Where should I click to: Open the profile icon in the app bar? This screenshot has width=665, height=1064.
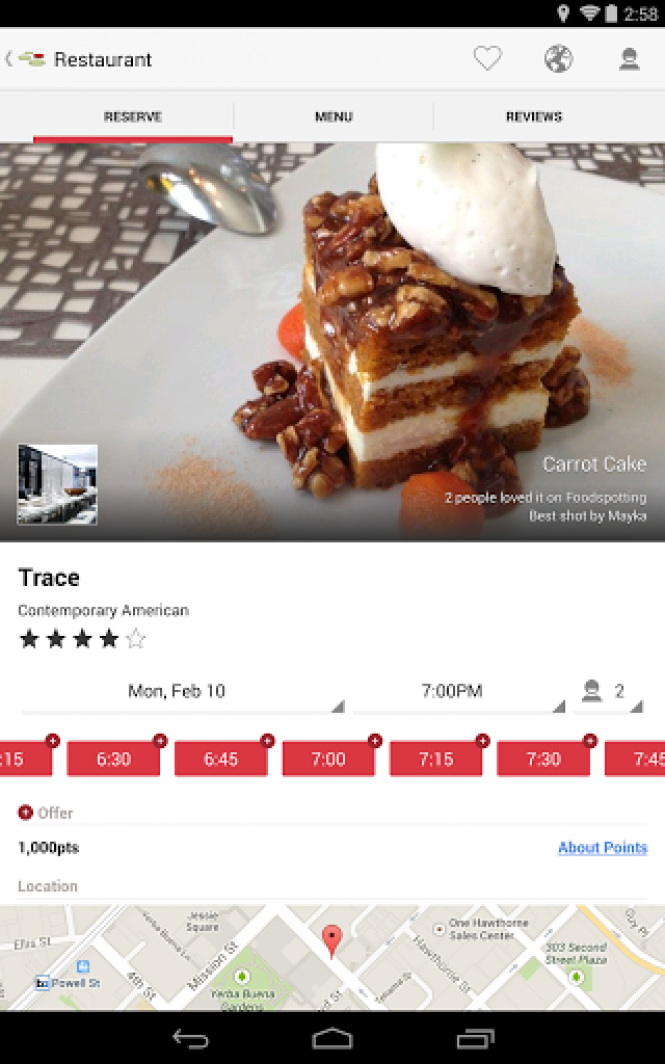pyautogui.click(x=629, y=60)
